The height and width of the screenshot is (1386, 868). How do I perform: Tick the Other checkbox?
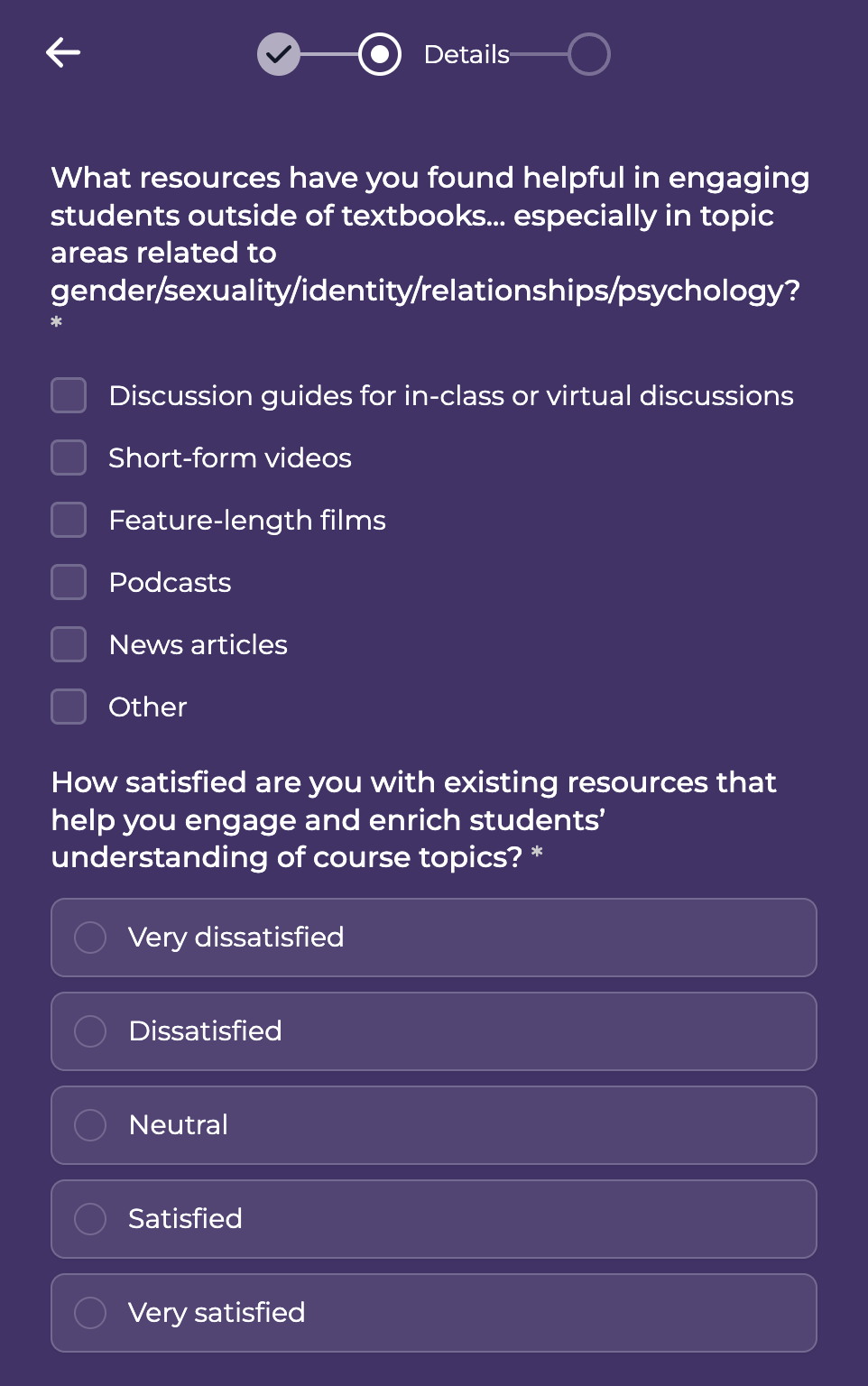coord(69,707)
